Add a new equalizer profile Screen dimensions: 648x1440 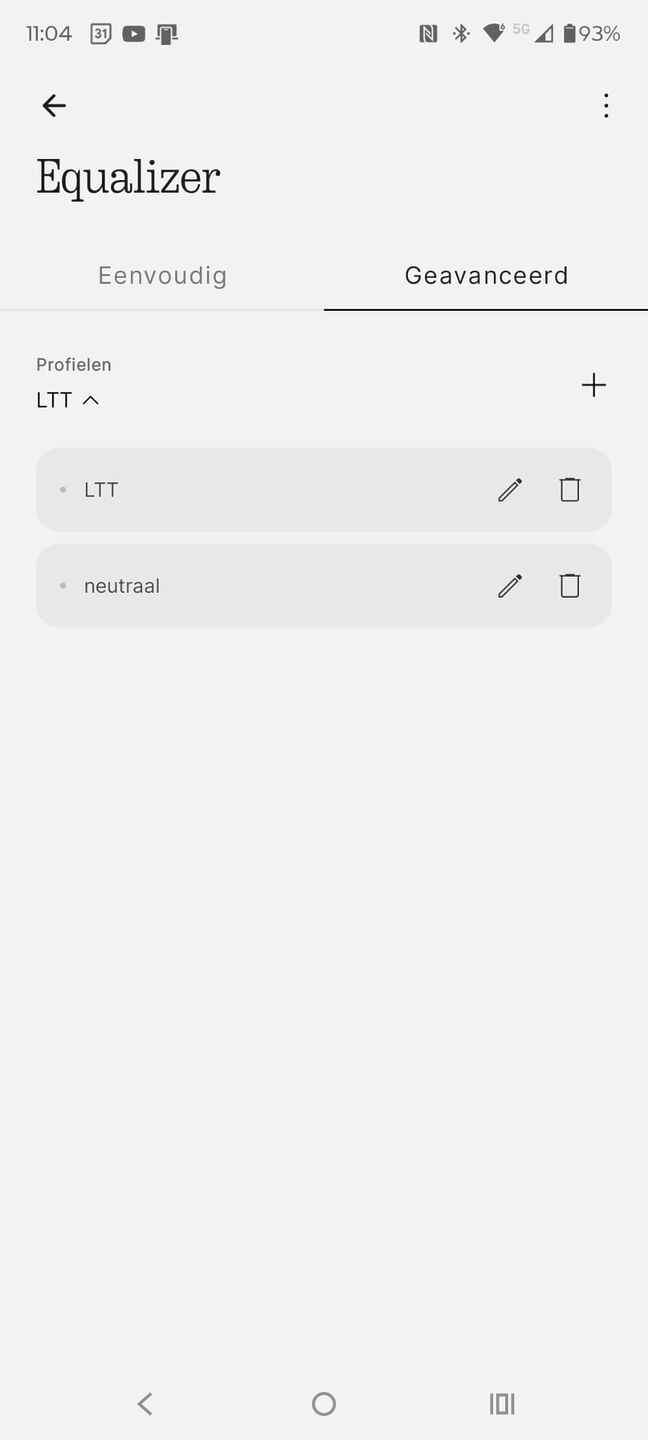tap(594, 385)
